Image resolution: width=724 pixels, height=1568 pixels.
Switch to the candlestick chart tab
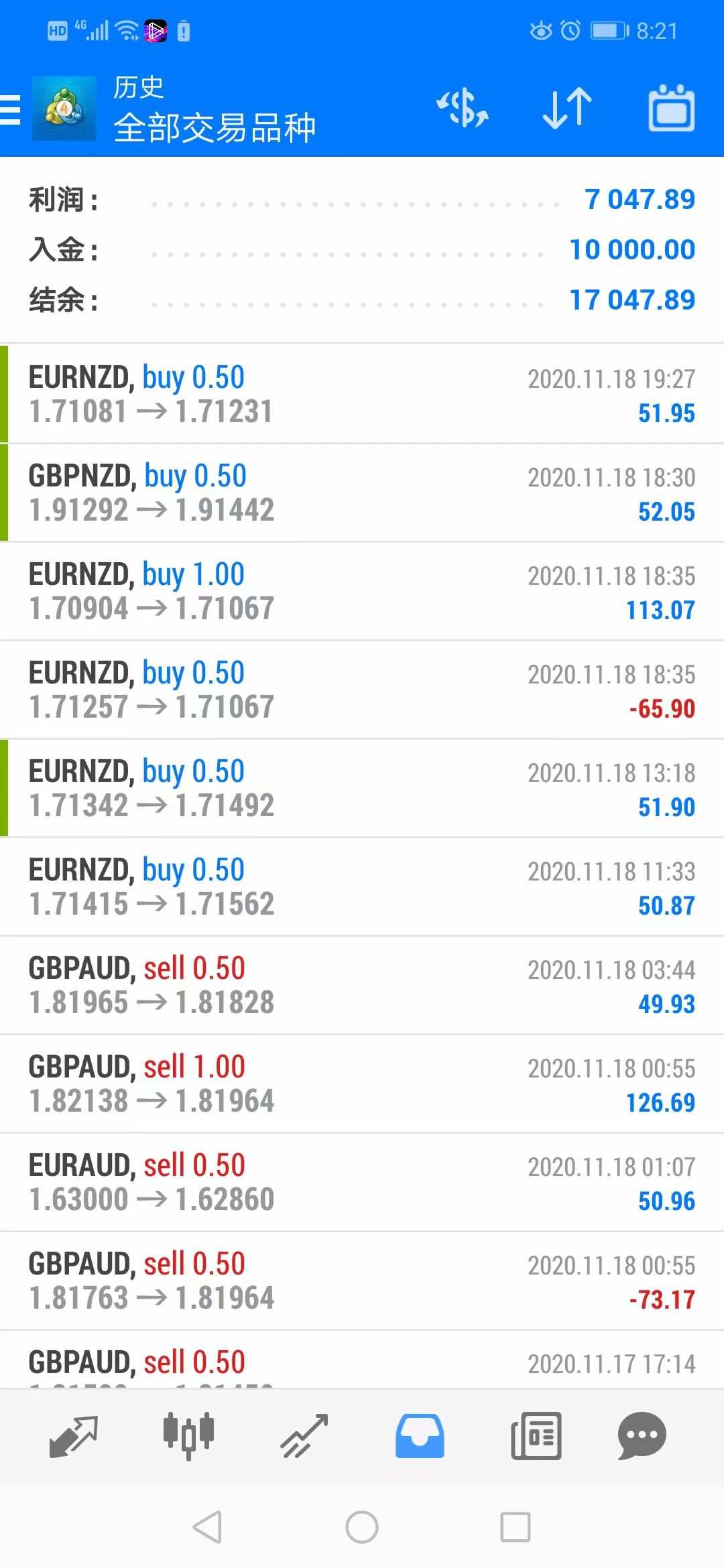coord(188,1436)
